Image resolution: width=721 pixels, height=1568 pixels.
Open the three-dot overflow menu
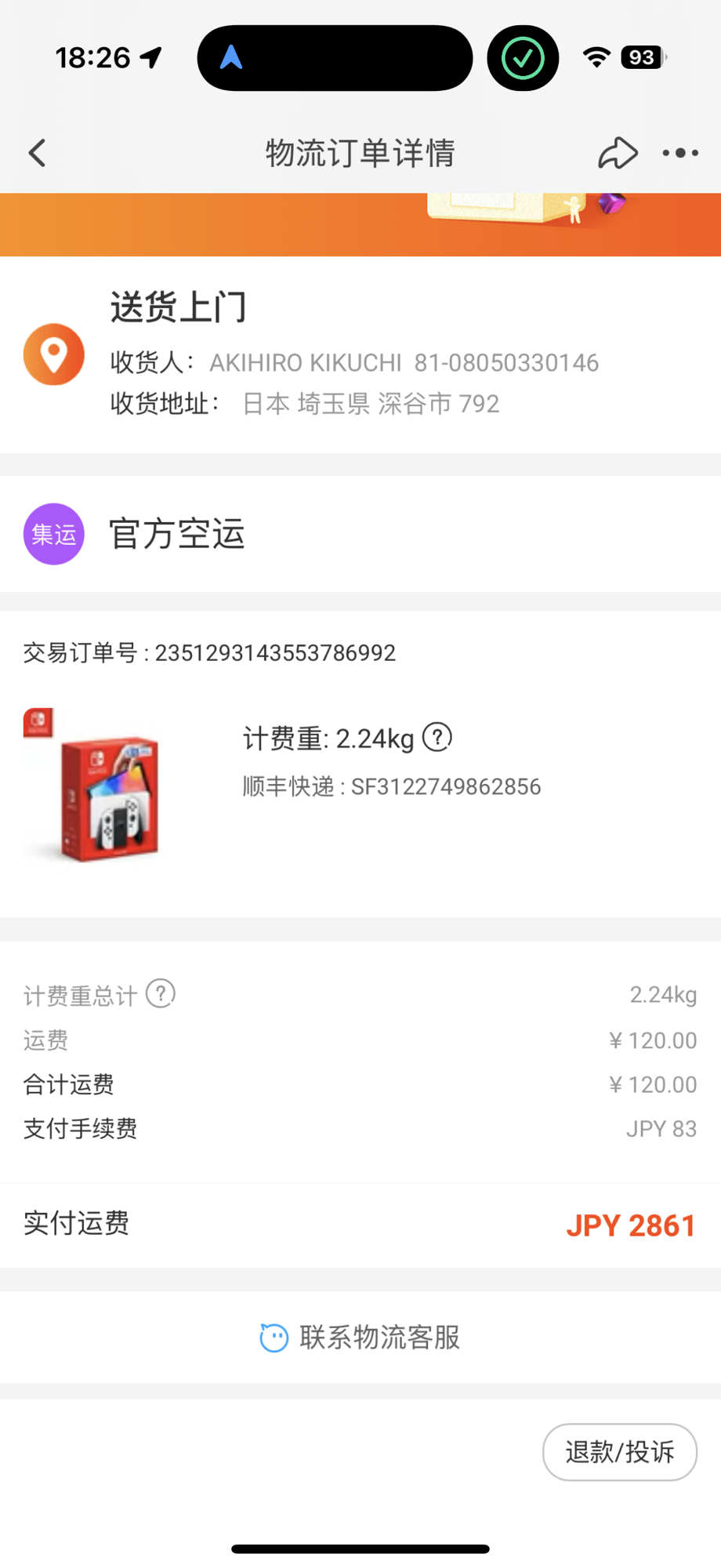(680, 153)
